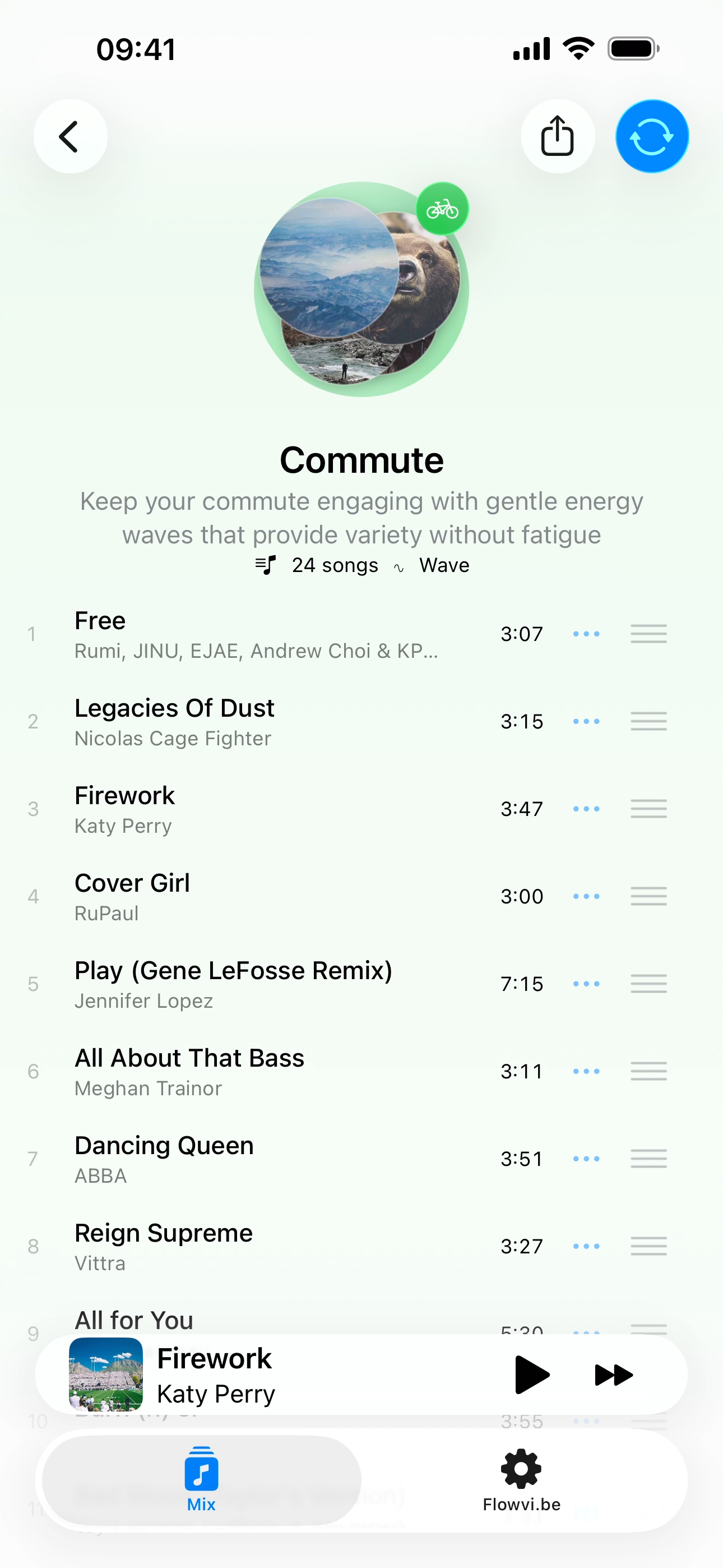Refresh the mix with the blue sync button

(x=651, y=136)
